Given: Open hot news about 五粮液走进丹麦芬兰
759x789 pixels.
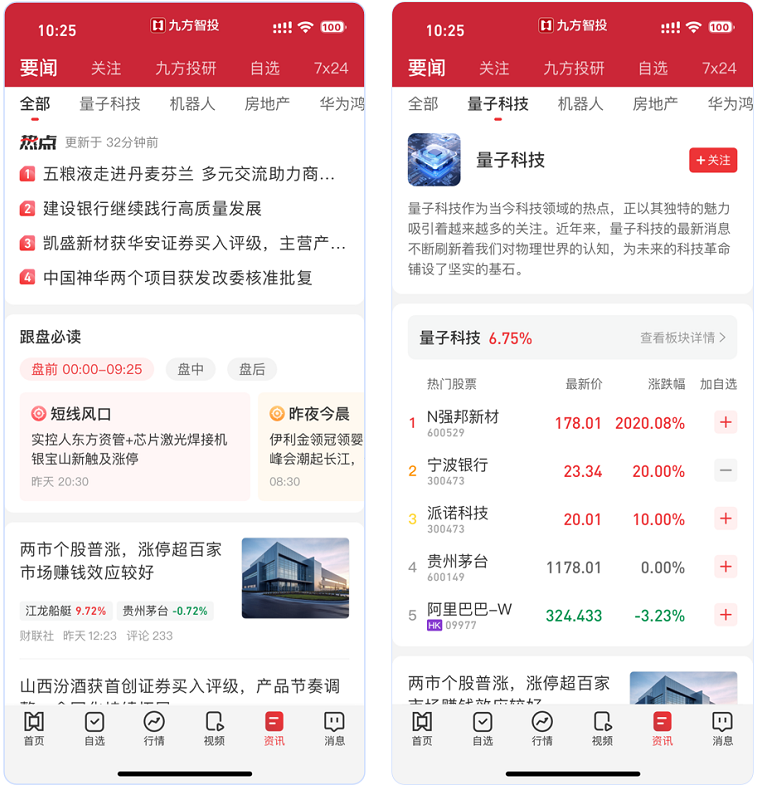Looking at the screenshot, I should tap(189, 174).
